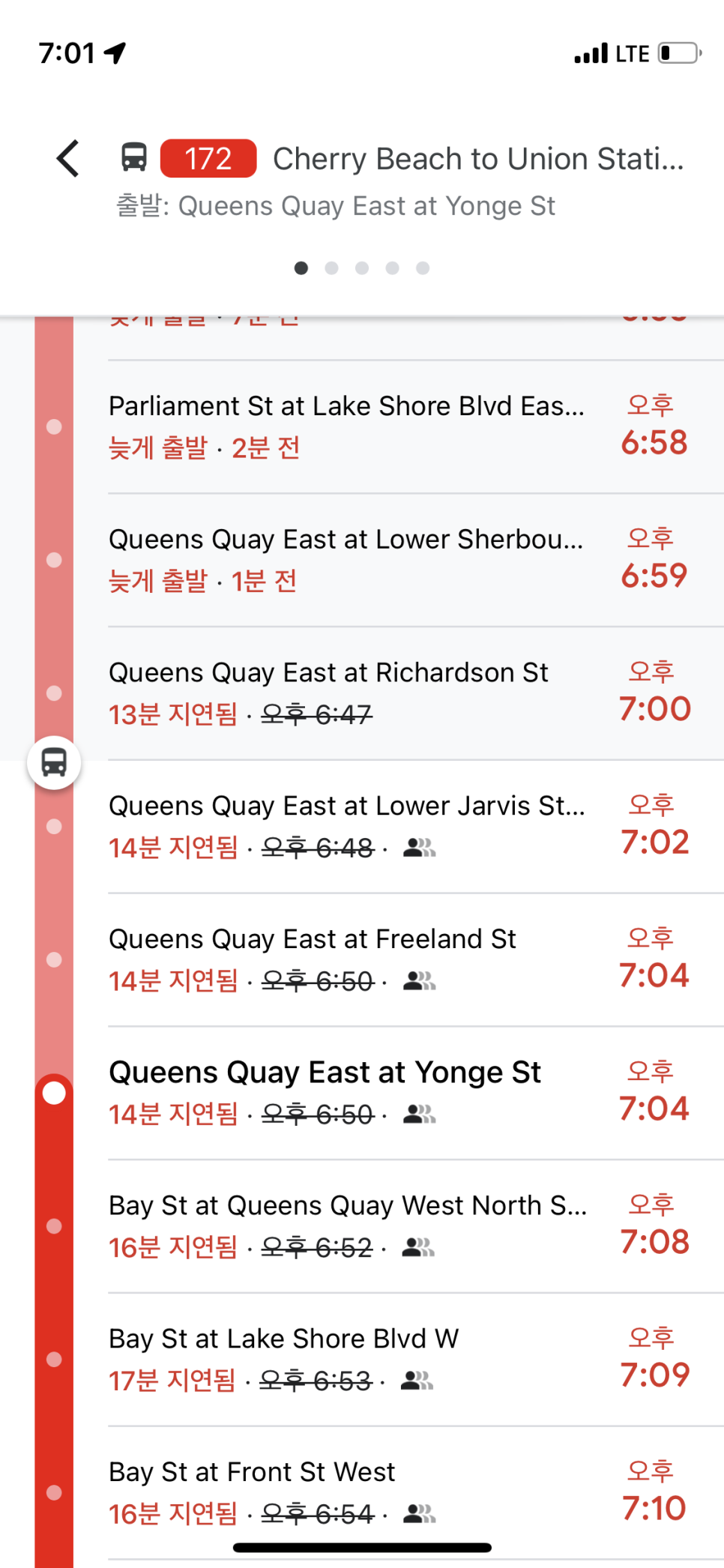View the Bay St at Front St West stop
The height and width of the screenshot is (1568, 724).
pyautogui.click(x=253, y=1492)
